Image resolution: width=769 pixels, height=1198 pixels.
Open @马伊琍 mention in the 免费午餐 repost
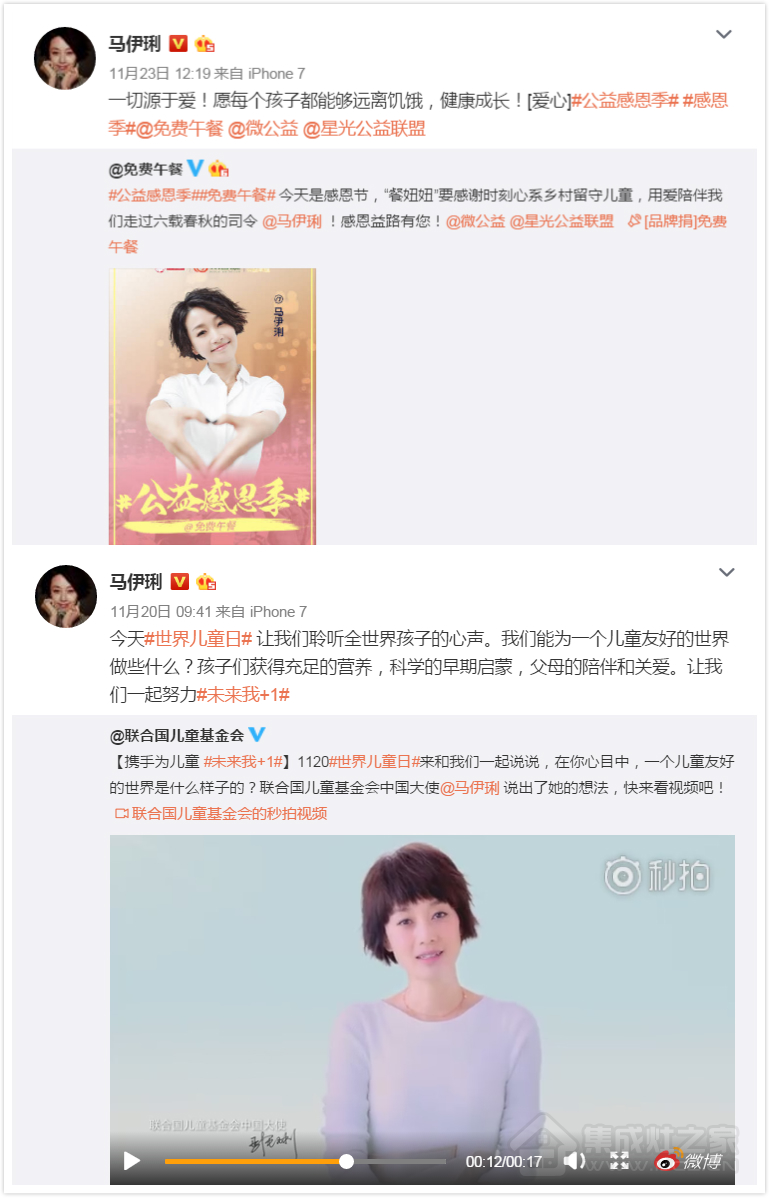(x=294, y=221)
